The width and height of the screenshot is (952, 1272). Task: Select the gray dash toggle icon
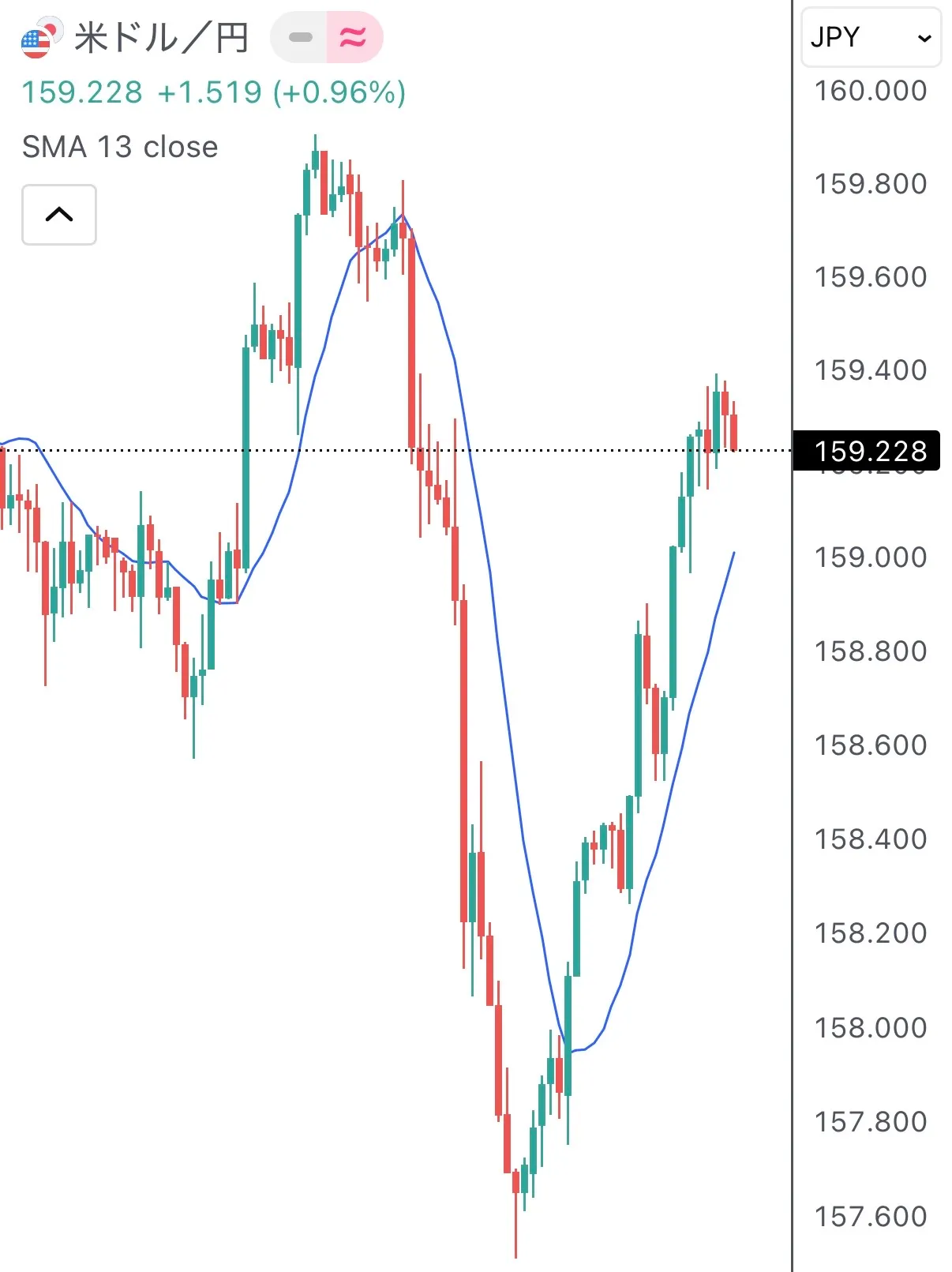[300, 37]
